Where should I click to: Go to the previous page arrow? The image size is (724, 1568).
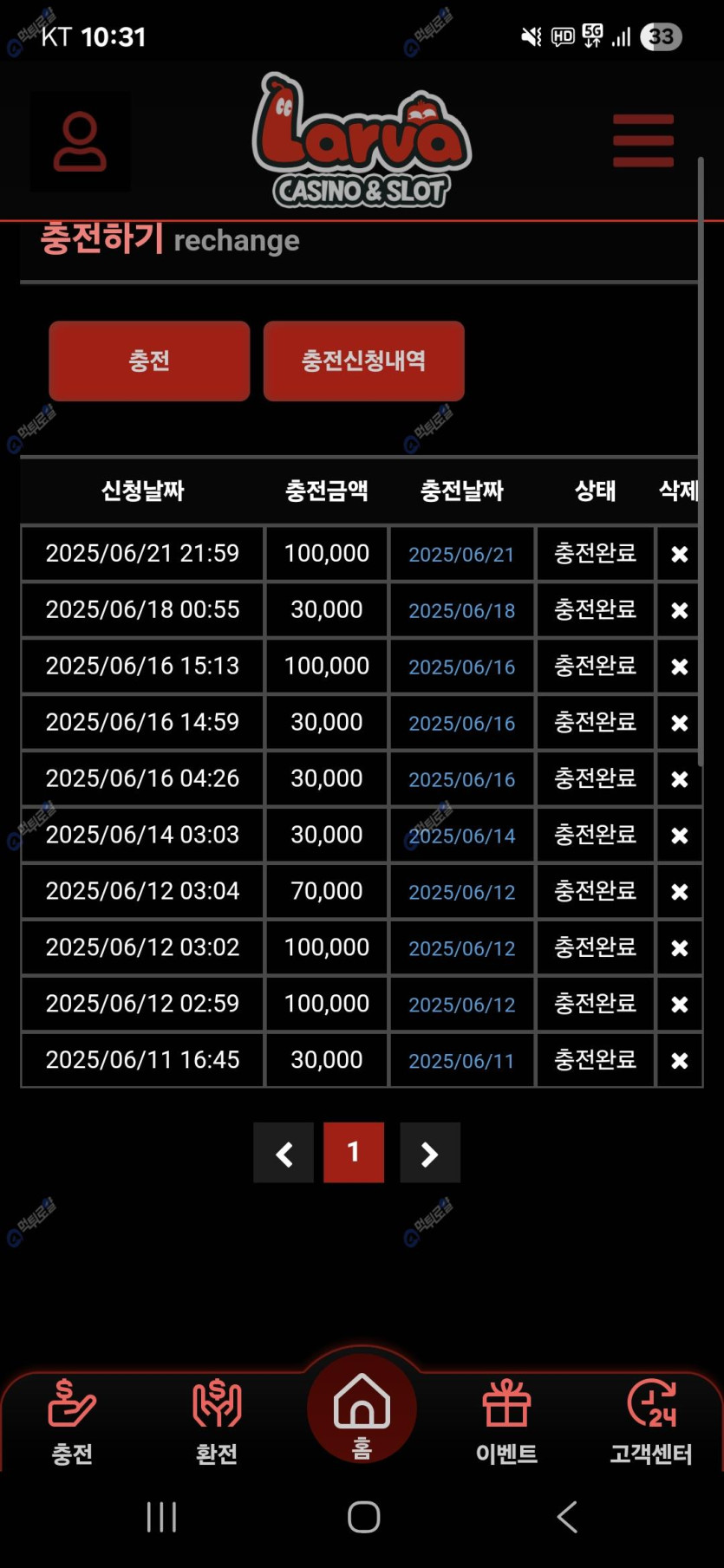pyautogui.click(x=284, y=1153)
